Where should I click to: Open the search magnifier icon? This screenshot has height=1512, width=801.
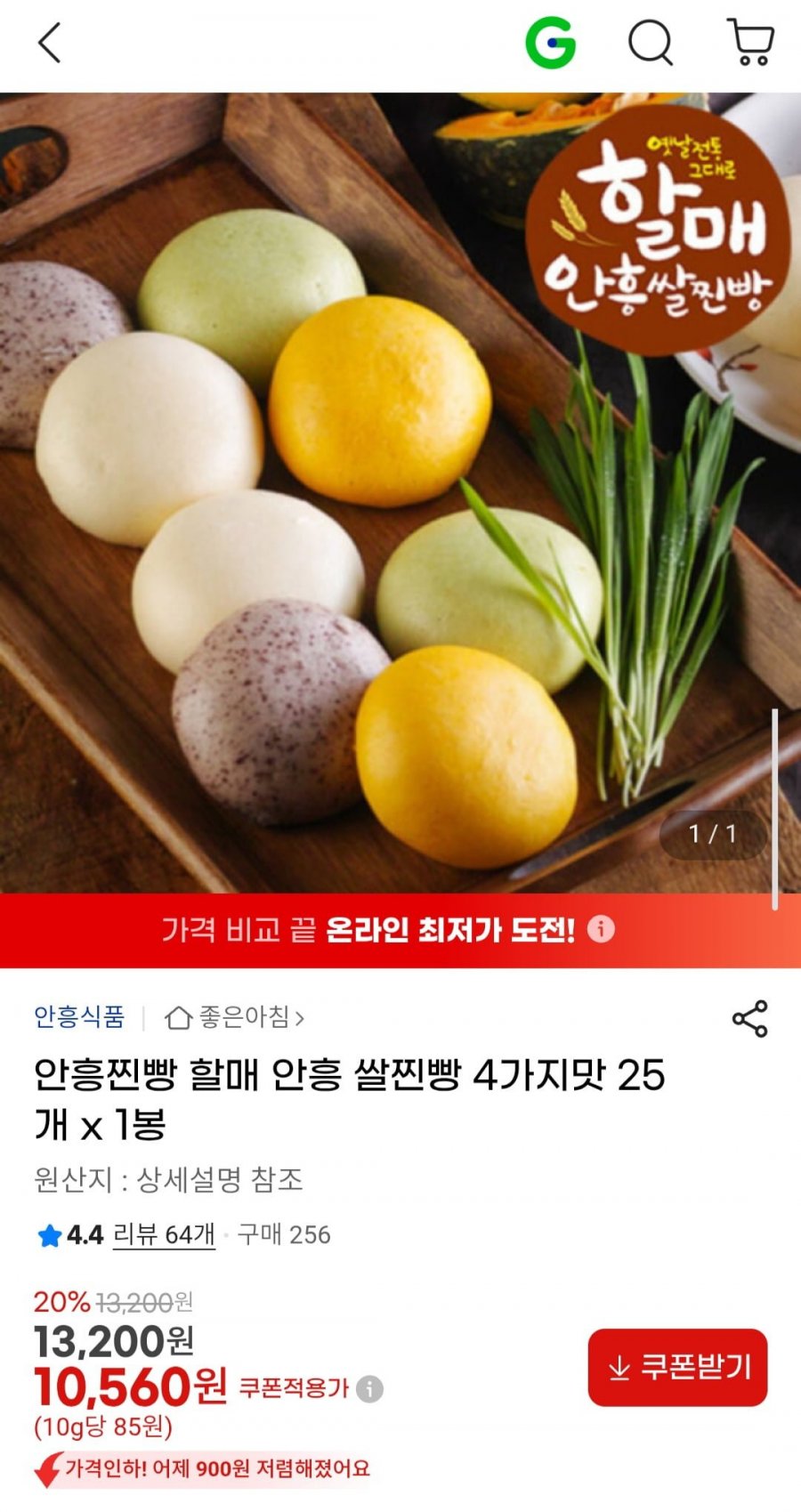(651, 43)
